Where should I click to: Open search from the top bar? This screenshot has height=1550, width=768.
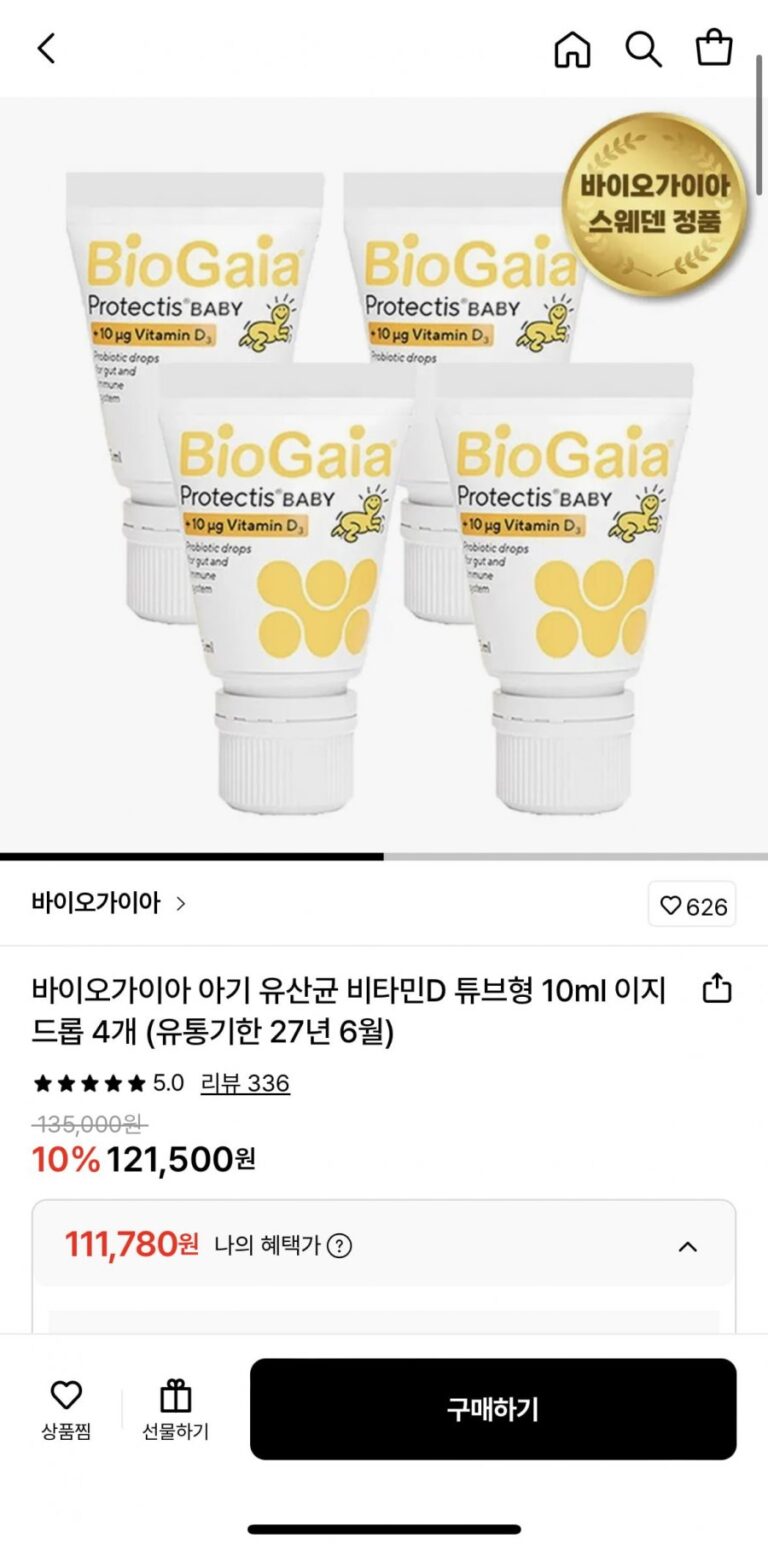tap(643, 48)
